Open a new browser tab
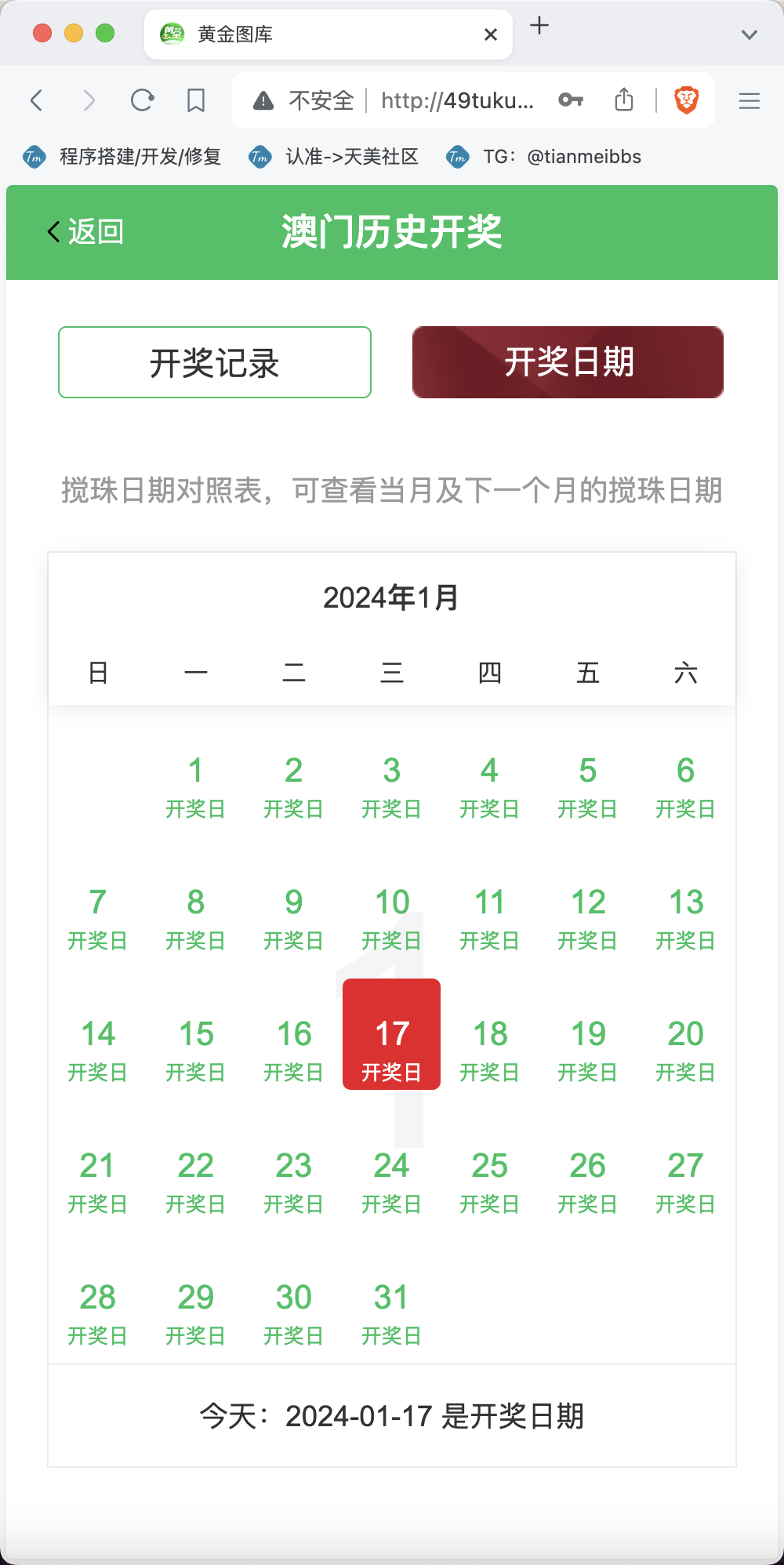Screen dimensions: 784x1565 click(539, 26)
